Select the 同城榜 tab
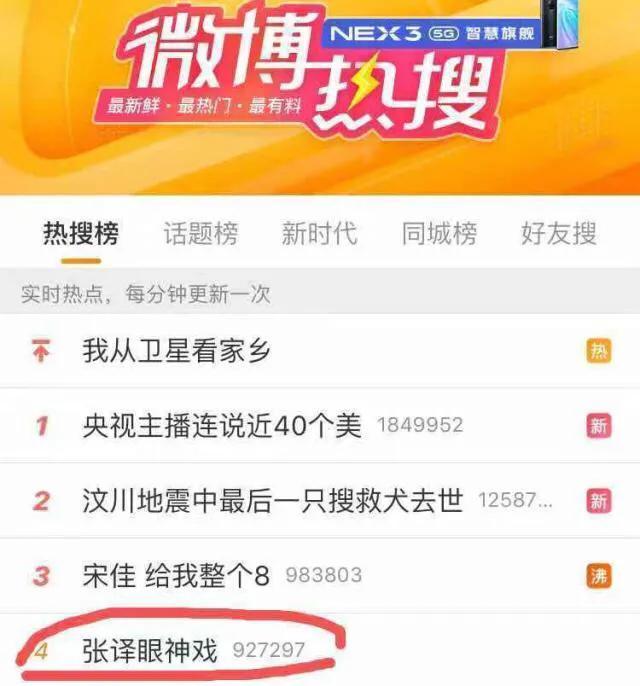The image size is (640, 686). pos(439,234)
